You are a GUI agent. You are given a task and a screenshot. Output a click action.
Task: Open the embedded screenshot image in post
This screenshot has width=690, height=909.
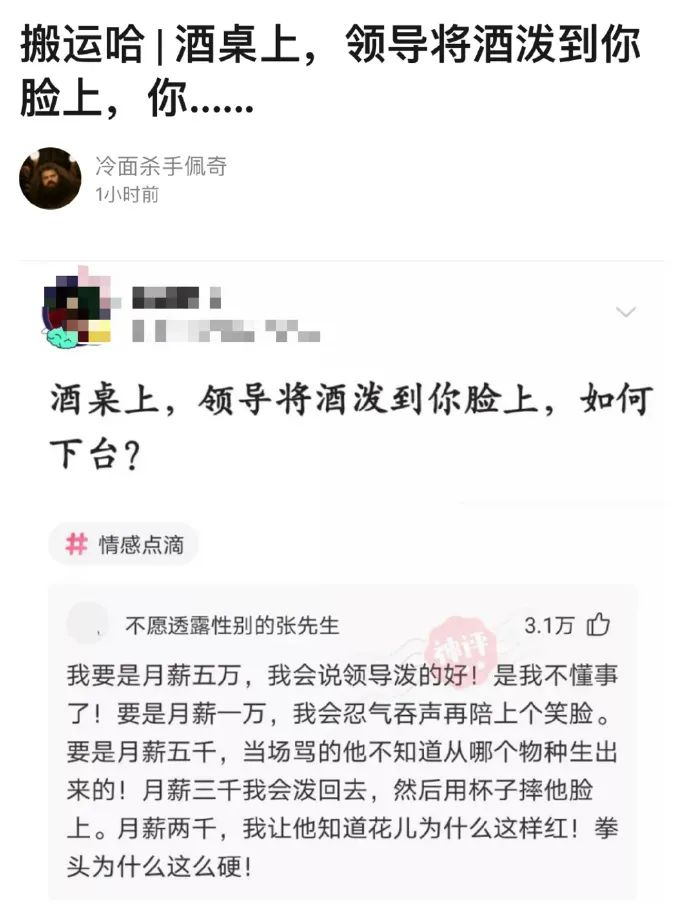click(x=345, y=580)
